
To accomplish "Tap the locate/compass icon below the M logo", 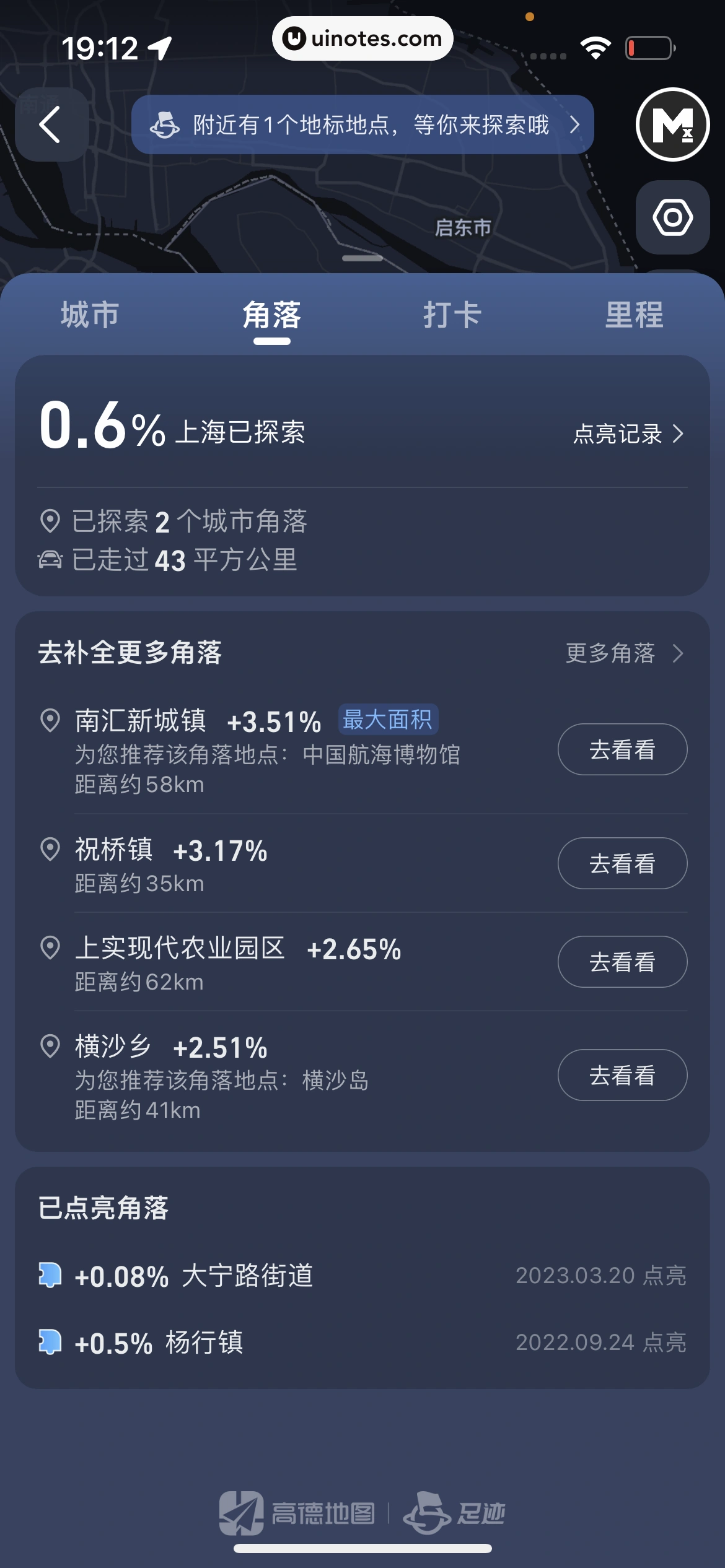I will point(673,218).
